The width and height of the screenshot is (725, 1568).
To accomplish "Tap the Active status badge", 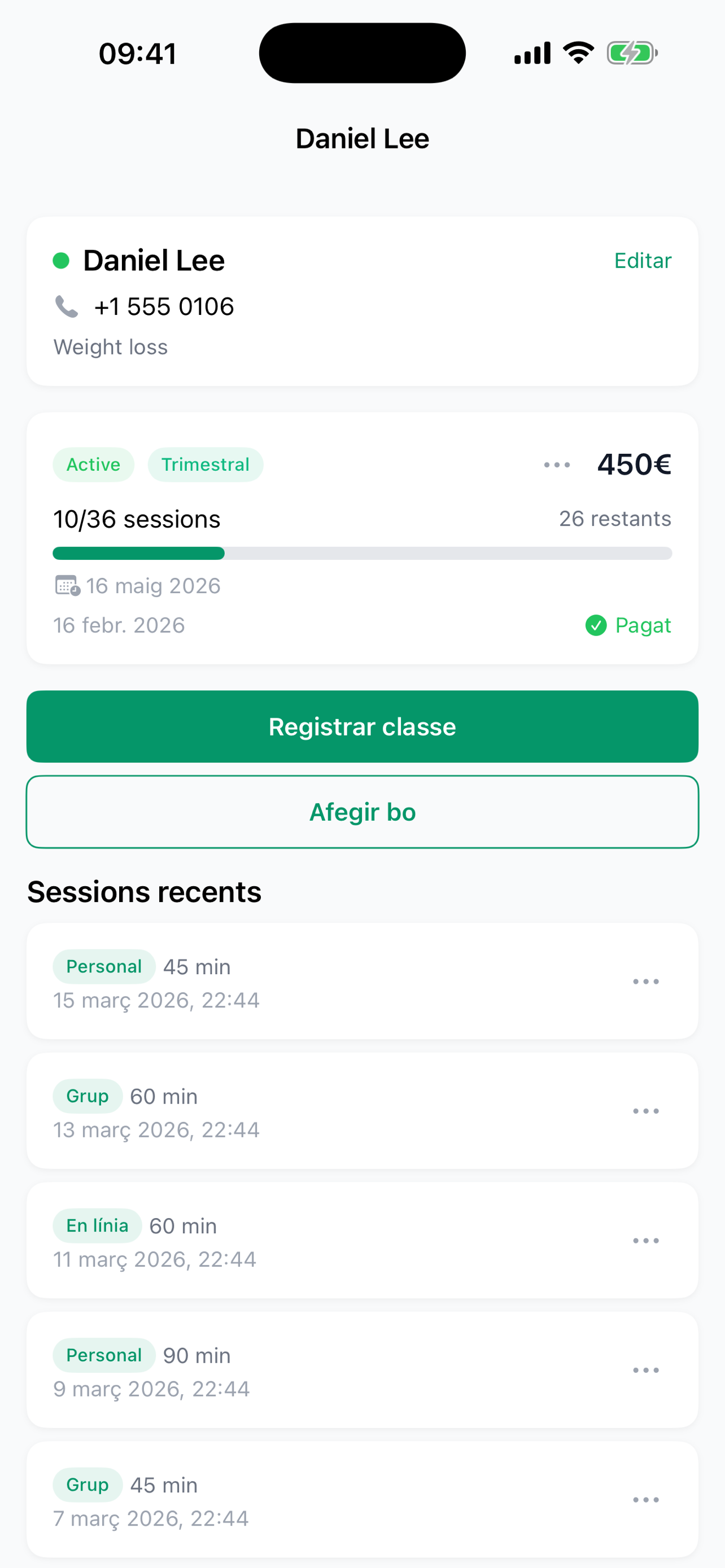I will (93, 465).
